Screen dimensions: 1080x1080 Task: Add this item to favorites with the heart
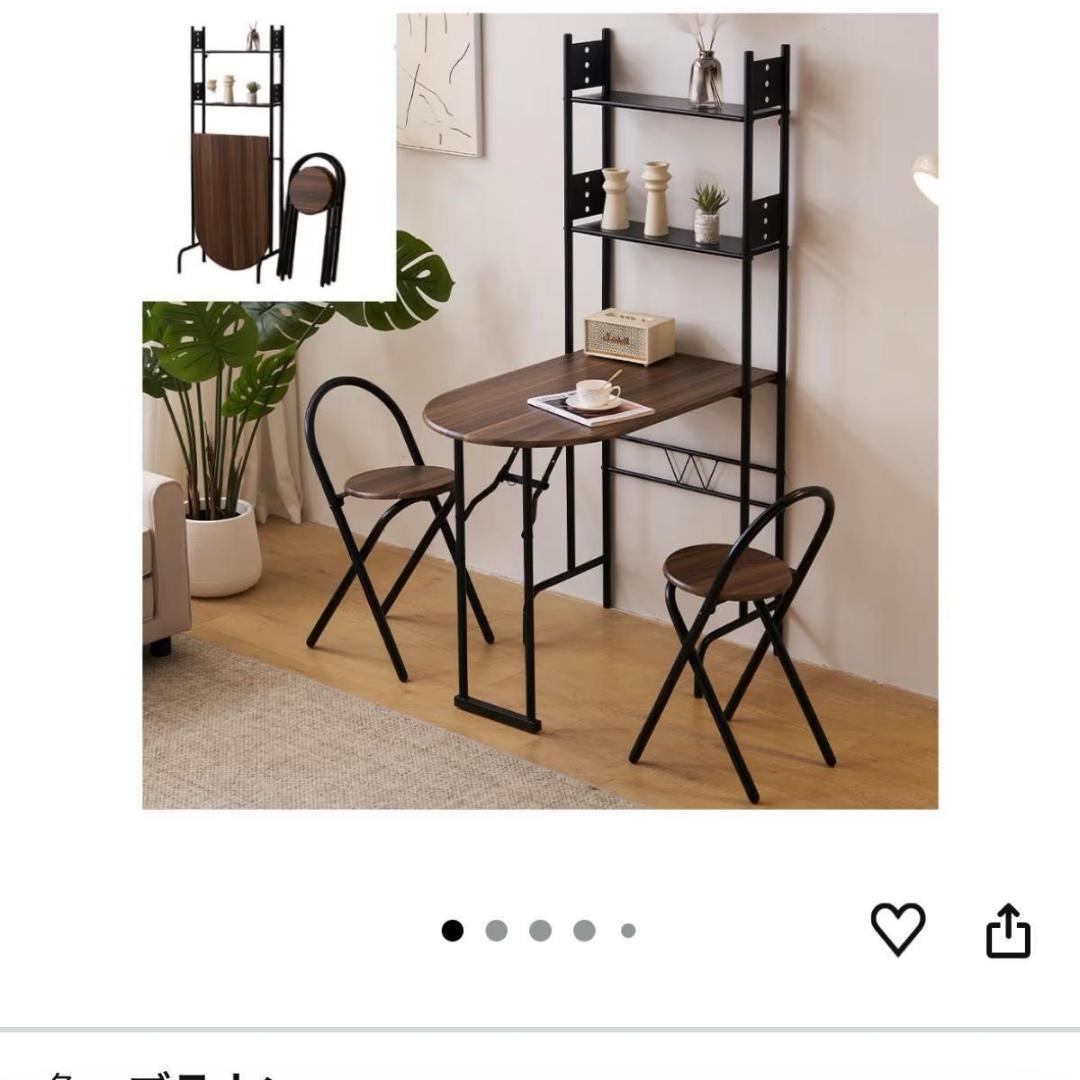[x=897, y=929]
